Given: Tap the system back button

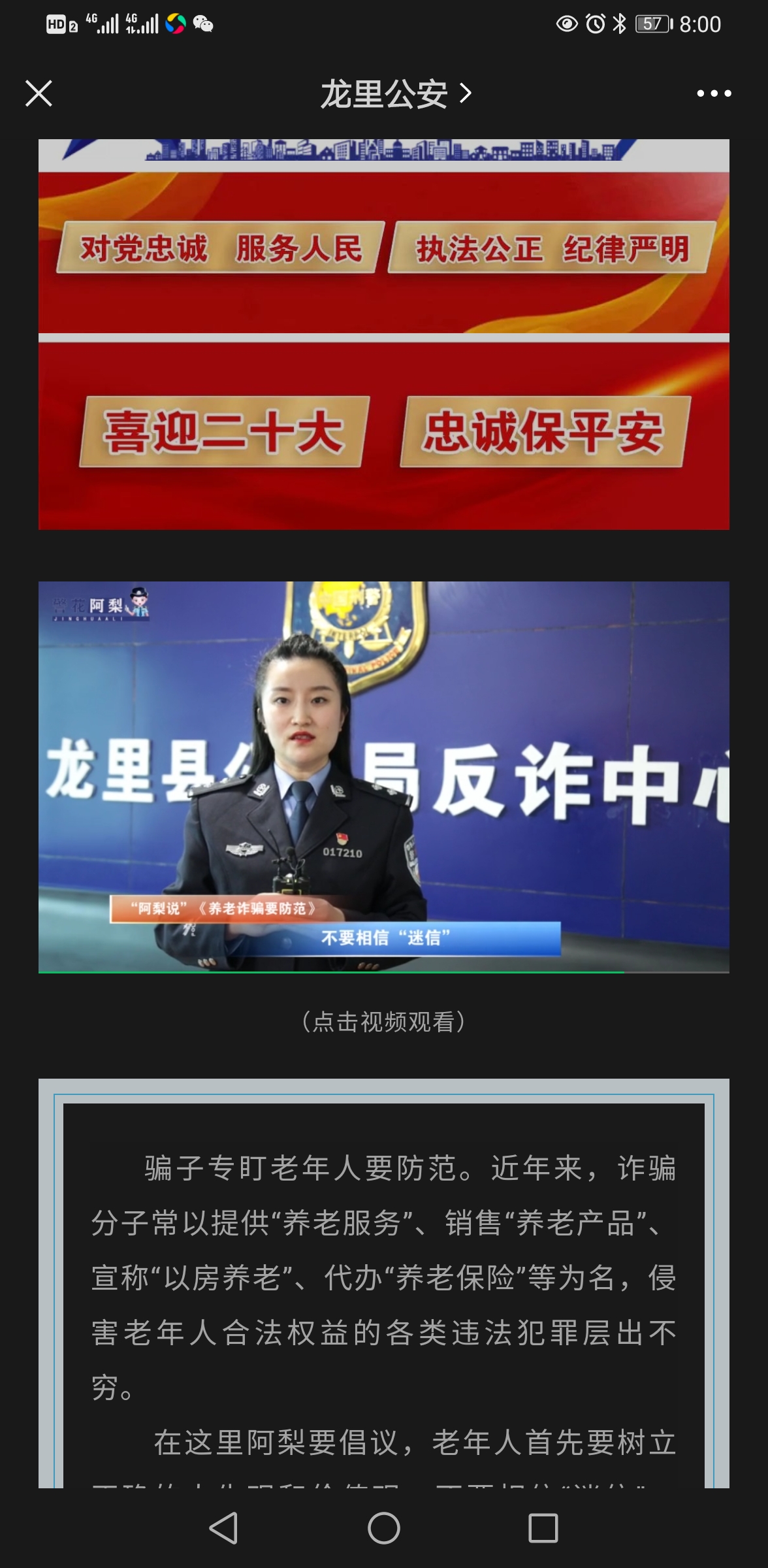Looking at the screenshot, I should (223, 1528).
